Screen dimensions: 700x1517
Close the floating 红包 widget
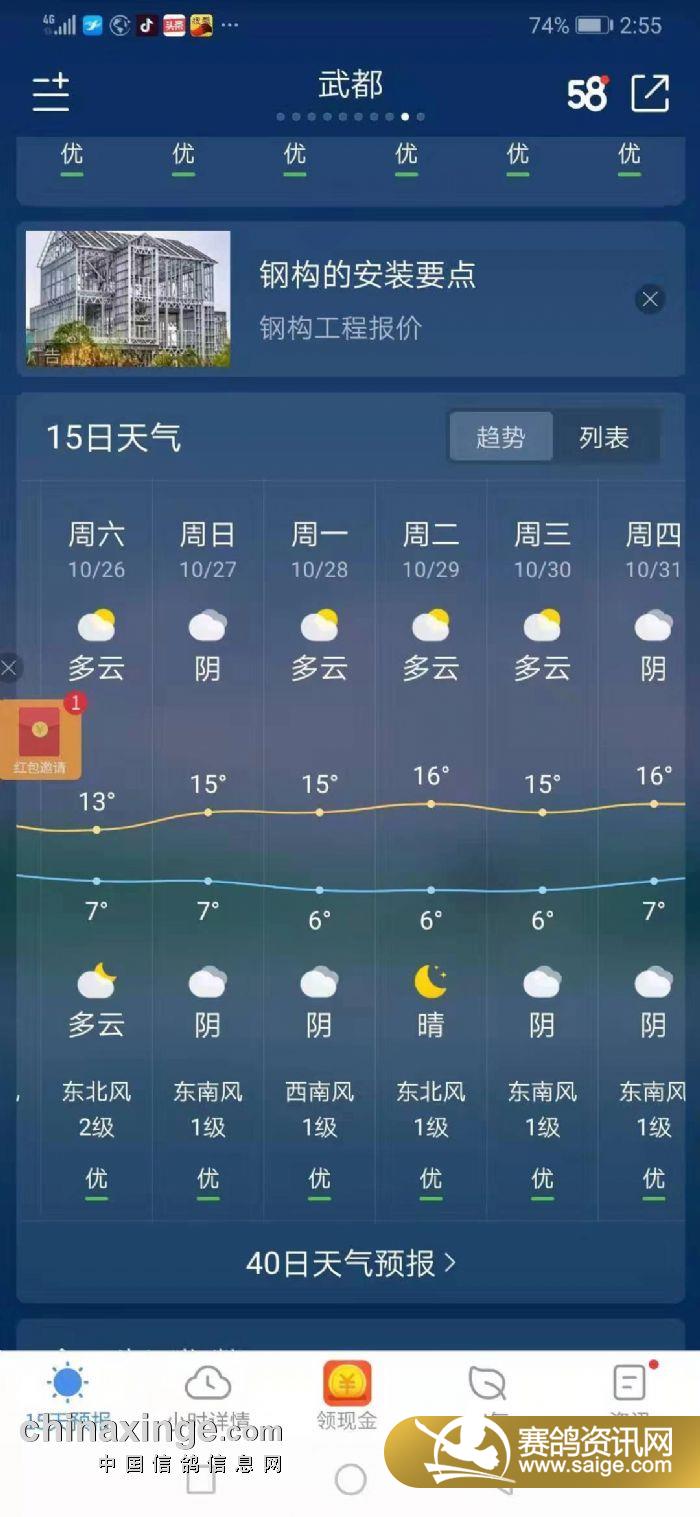[9, 667]
